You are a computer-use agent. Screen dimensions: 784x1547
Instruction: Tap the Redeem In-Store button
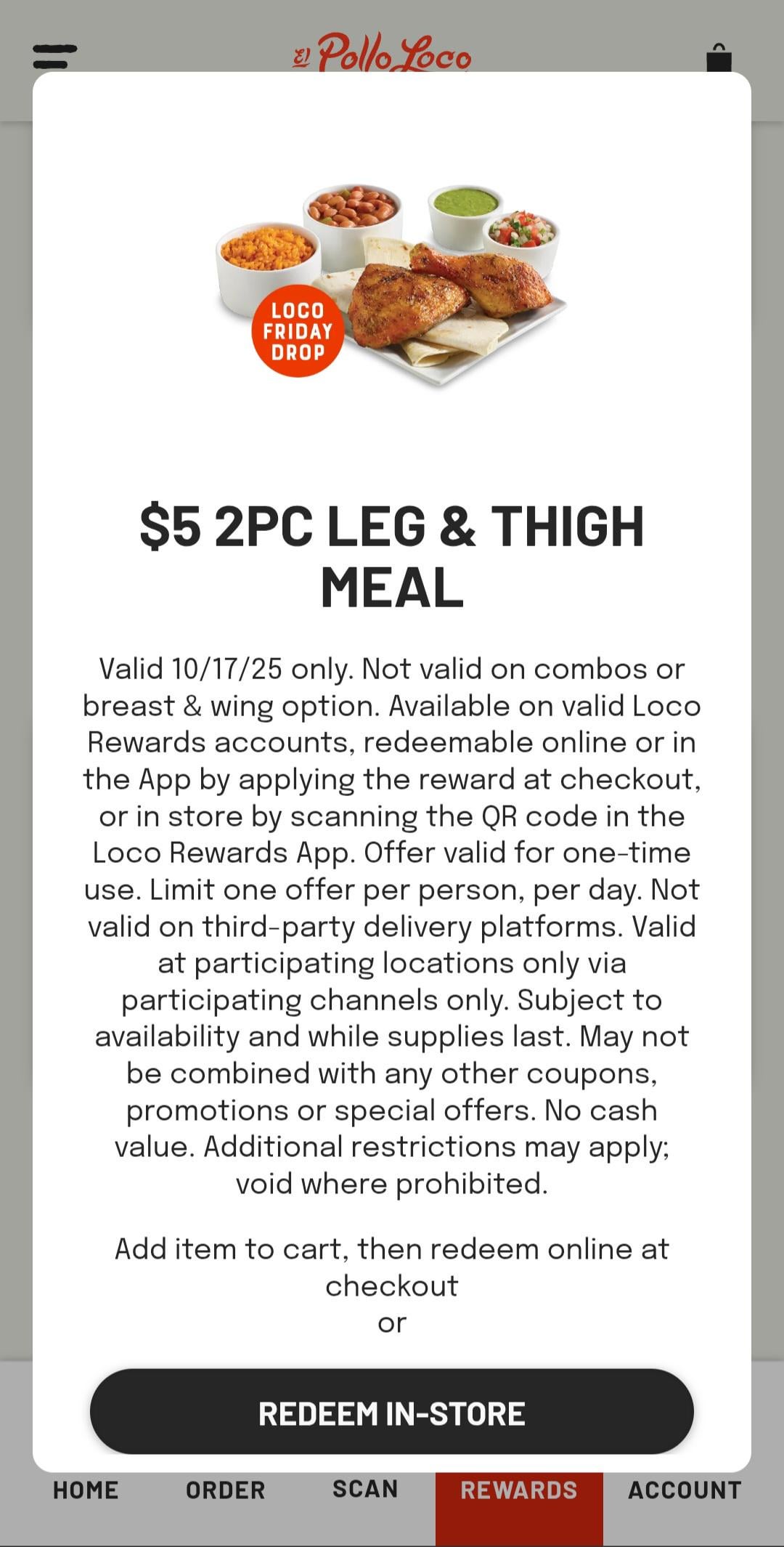(391, 1413)
